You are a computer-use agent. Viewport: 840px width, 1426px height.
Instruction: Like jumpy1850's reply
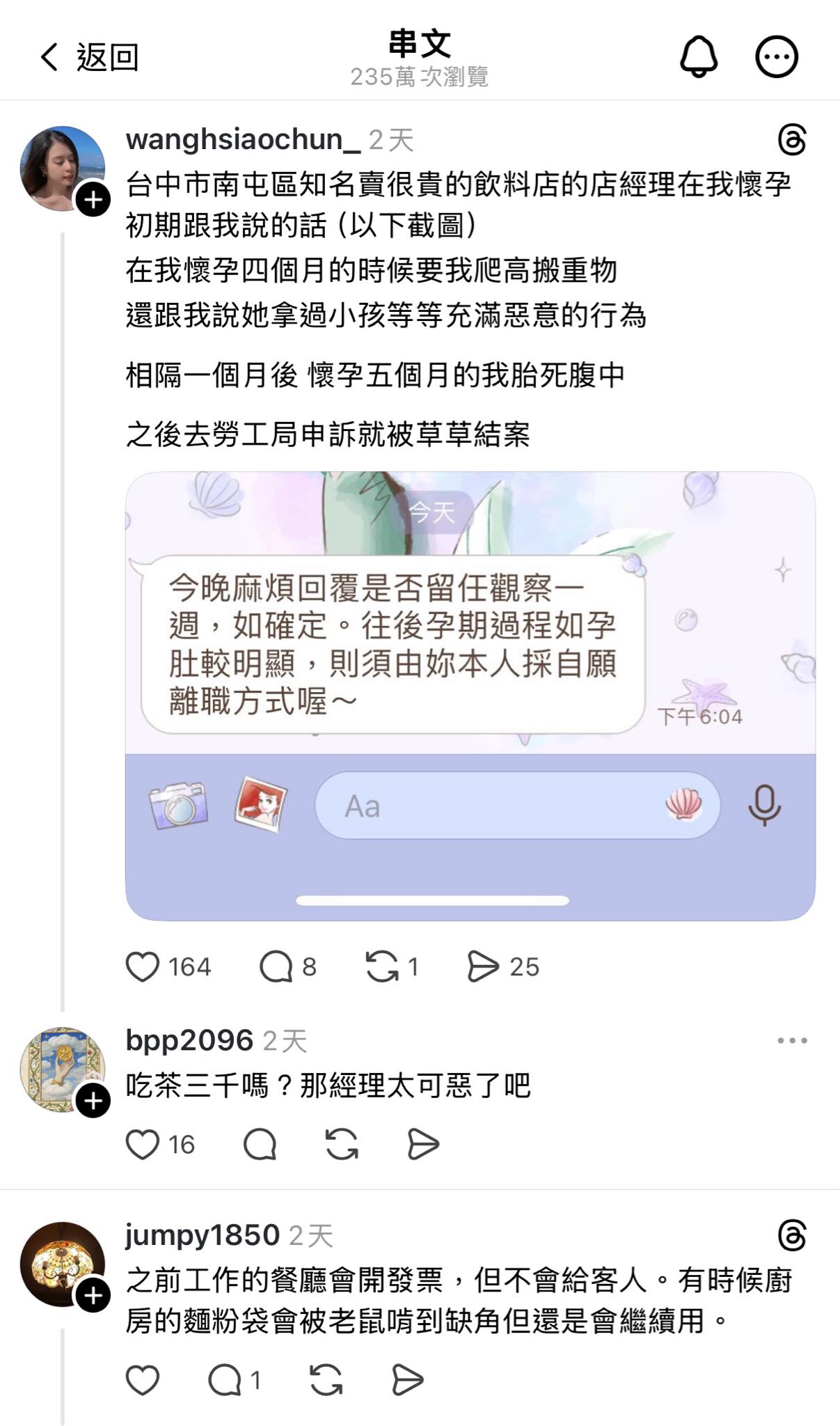pos(143,1380)
